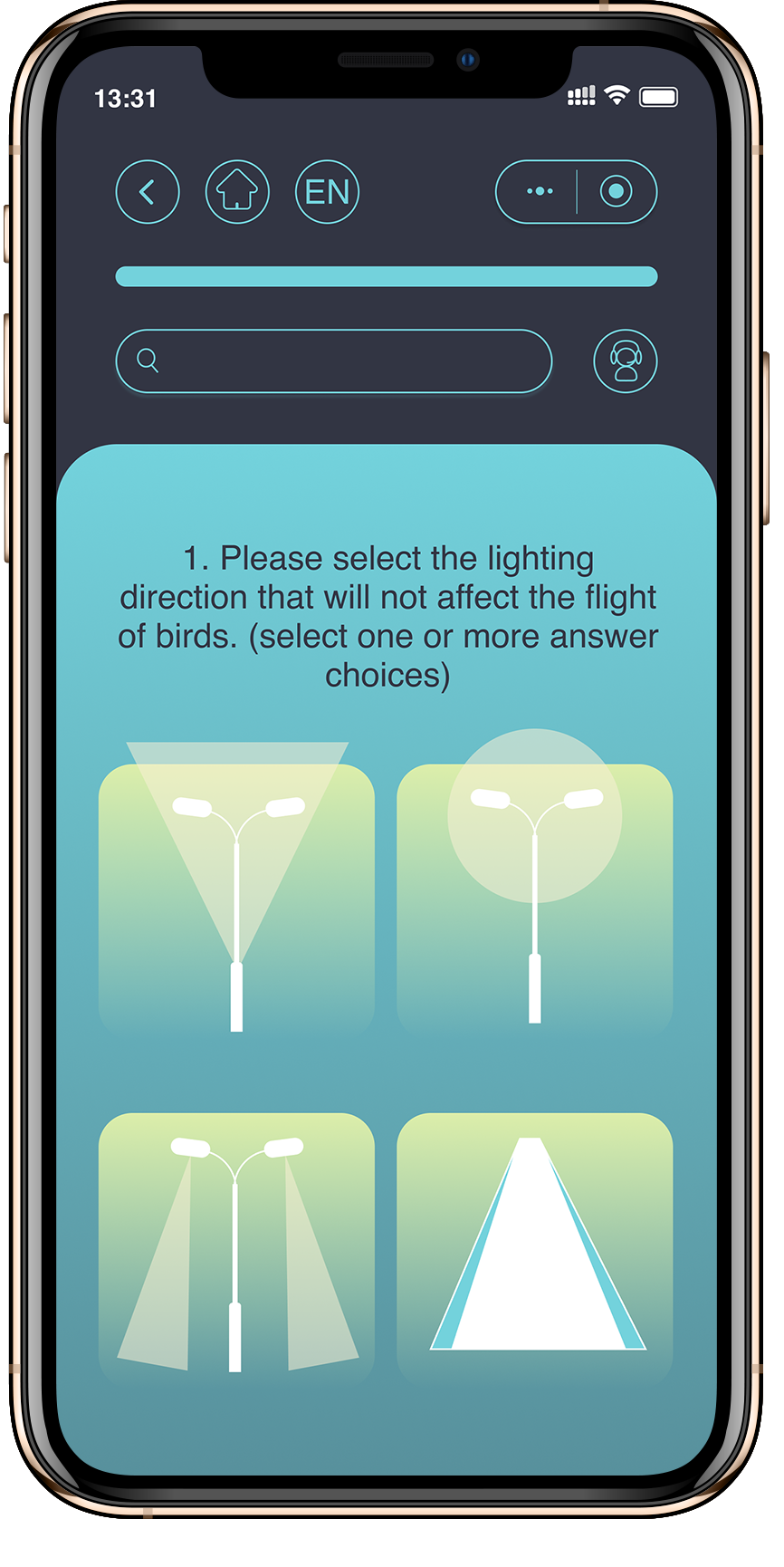Change language with the EN button

pyautogui.click(x=327, y=192)
